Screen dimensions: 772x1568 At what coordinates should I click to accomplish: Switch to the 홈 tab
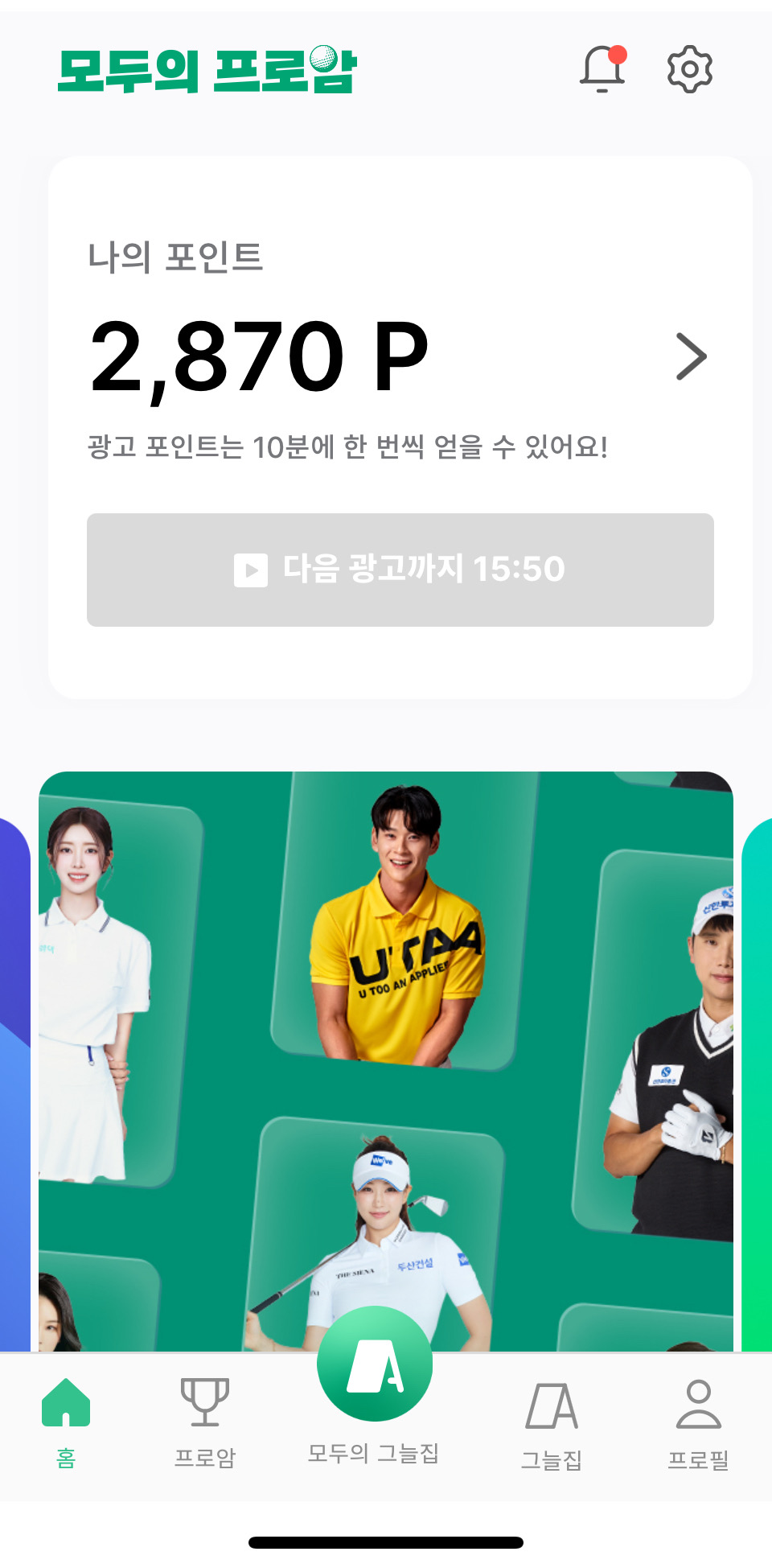point(66,1420)
